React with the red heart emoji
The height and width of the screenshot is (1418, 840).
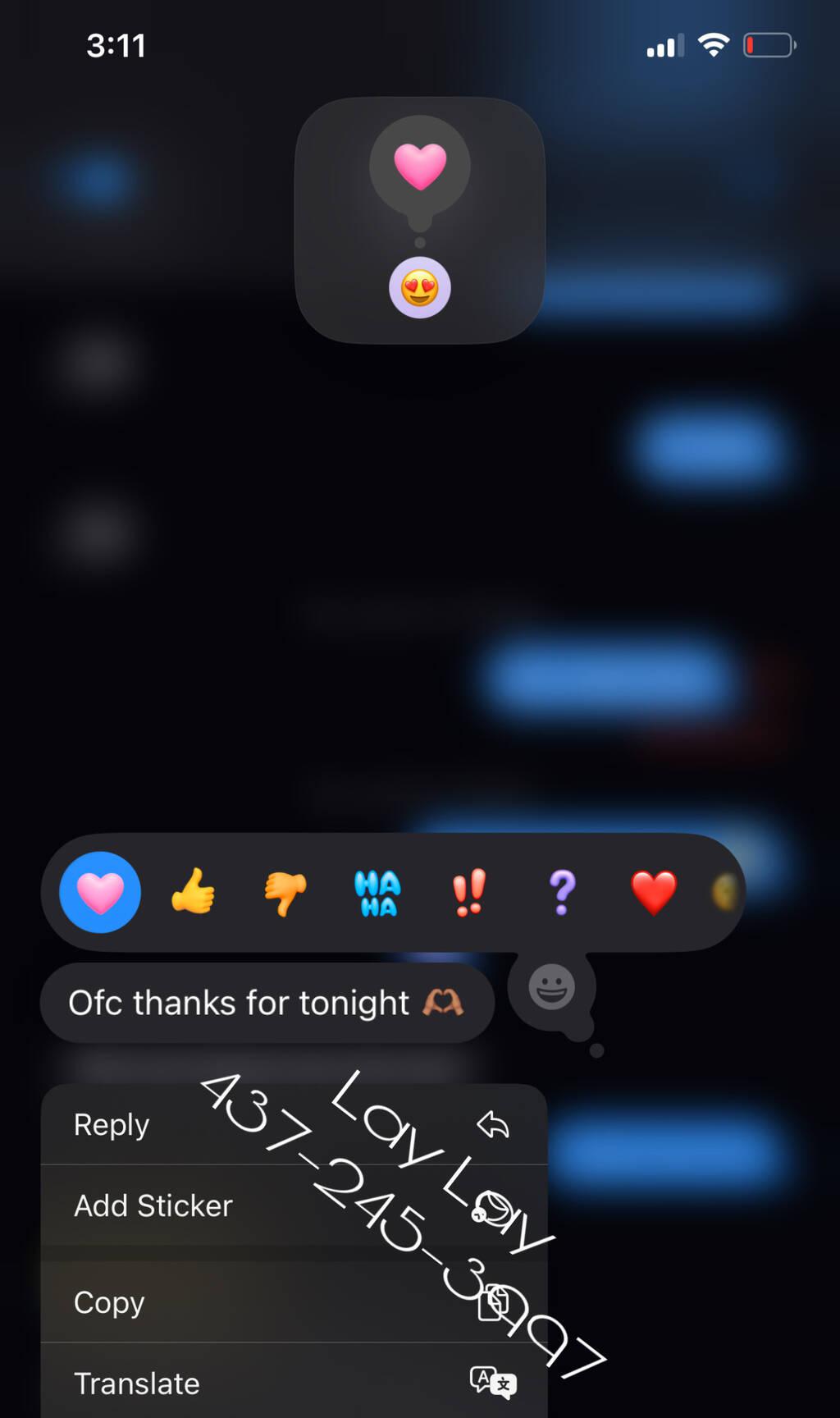(x=654, y=893)
